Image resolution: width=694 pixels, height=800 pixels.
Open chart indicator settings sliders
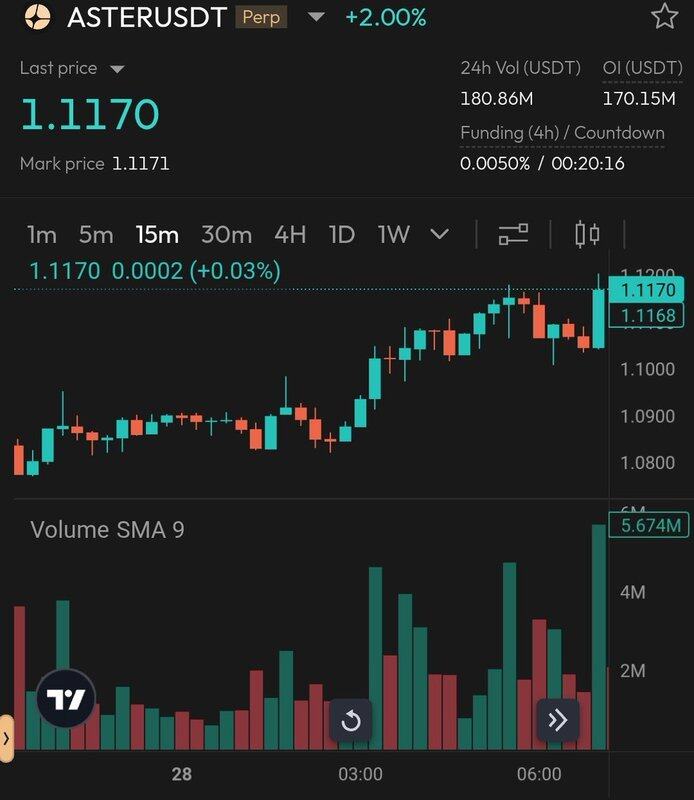(513, 235)
